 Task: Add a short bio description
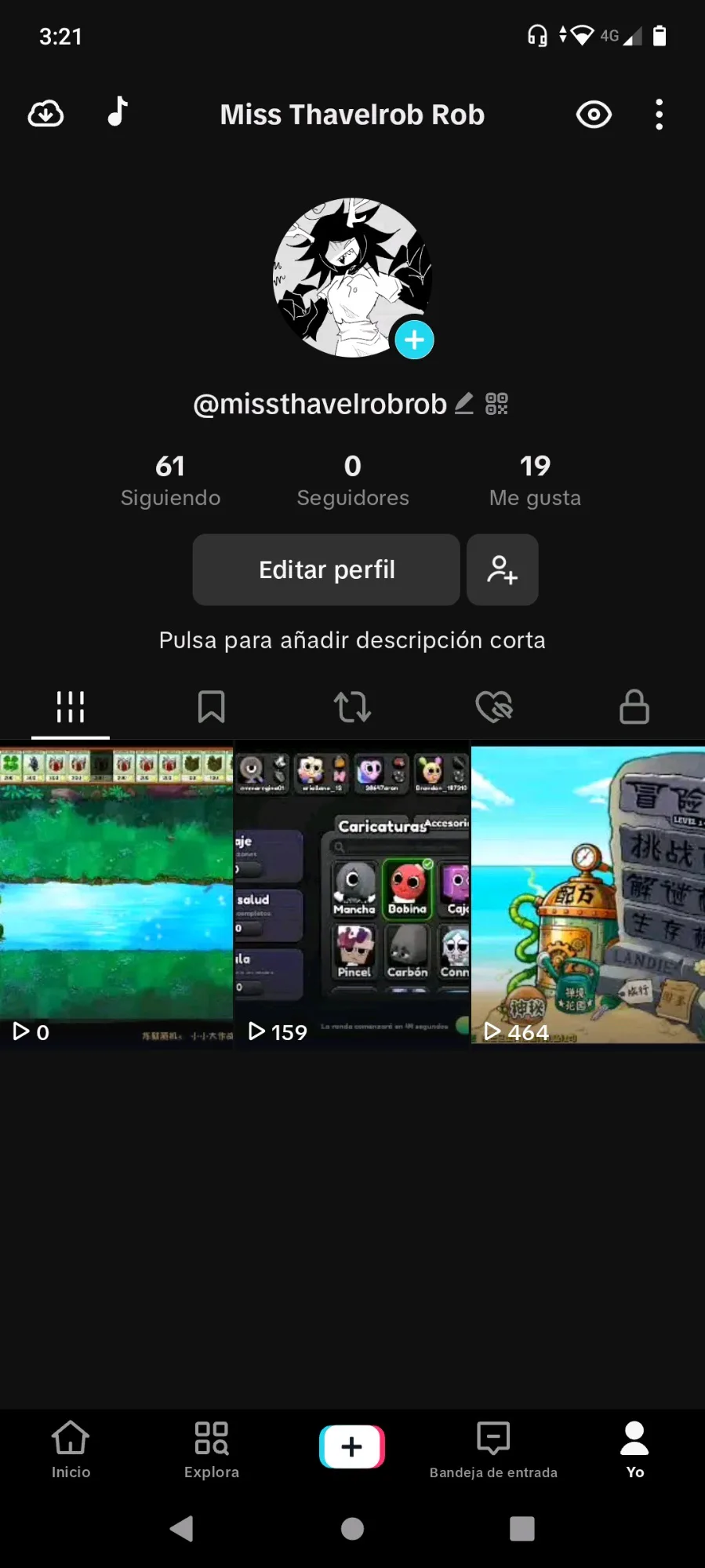(352, 640)
